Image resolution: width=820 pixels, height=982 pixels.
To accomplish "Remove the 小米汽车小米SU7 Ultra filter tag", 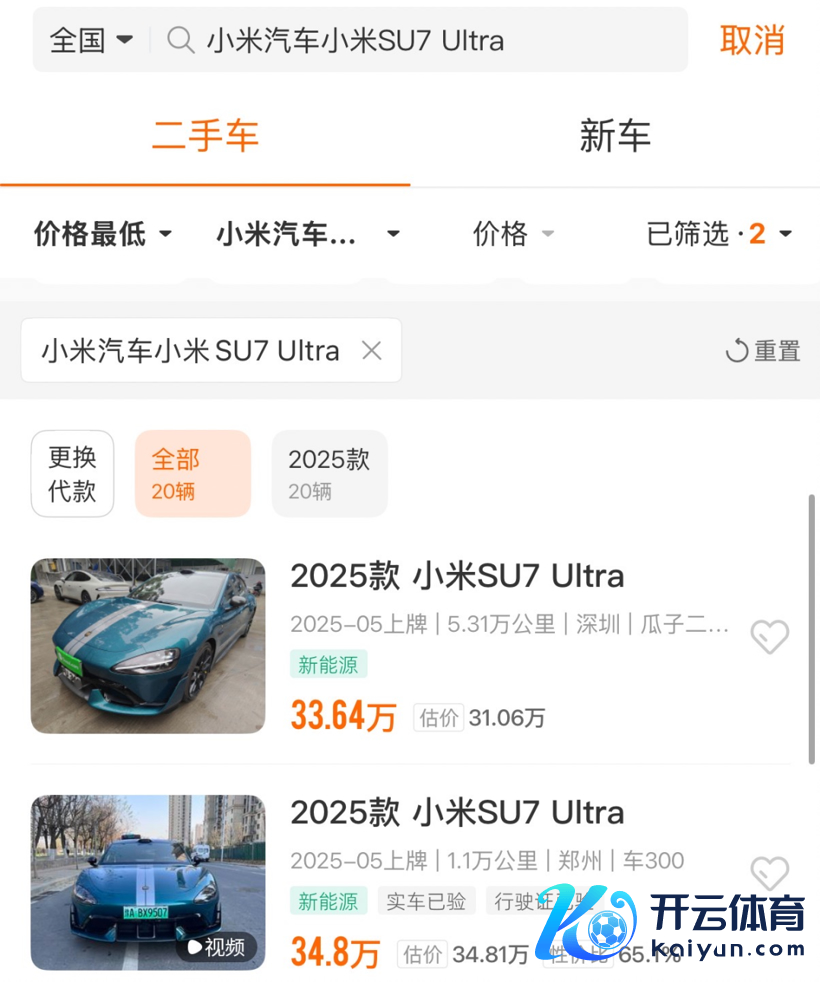I will point(371,351).
